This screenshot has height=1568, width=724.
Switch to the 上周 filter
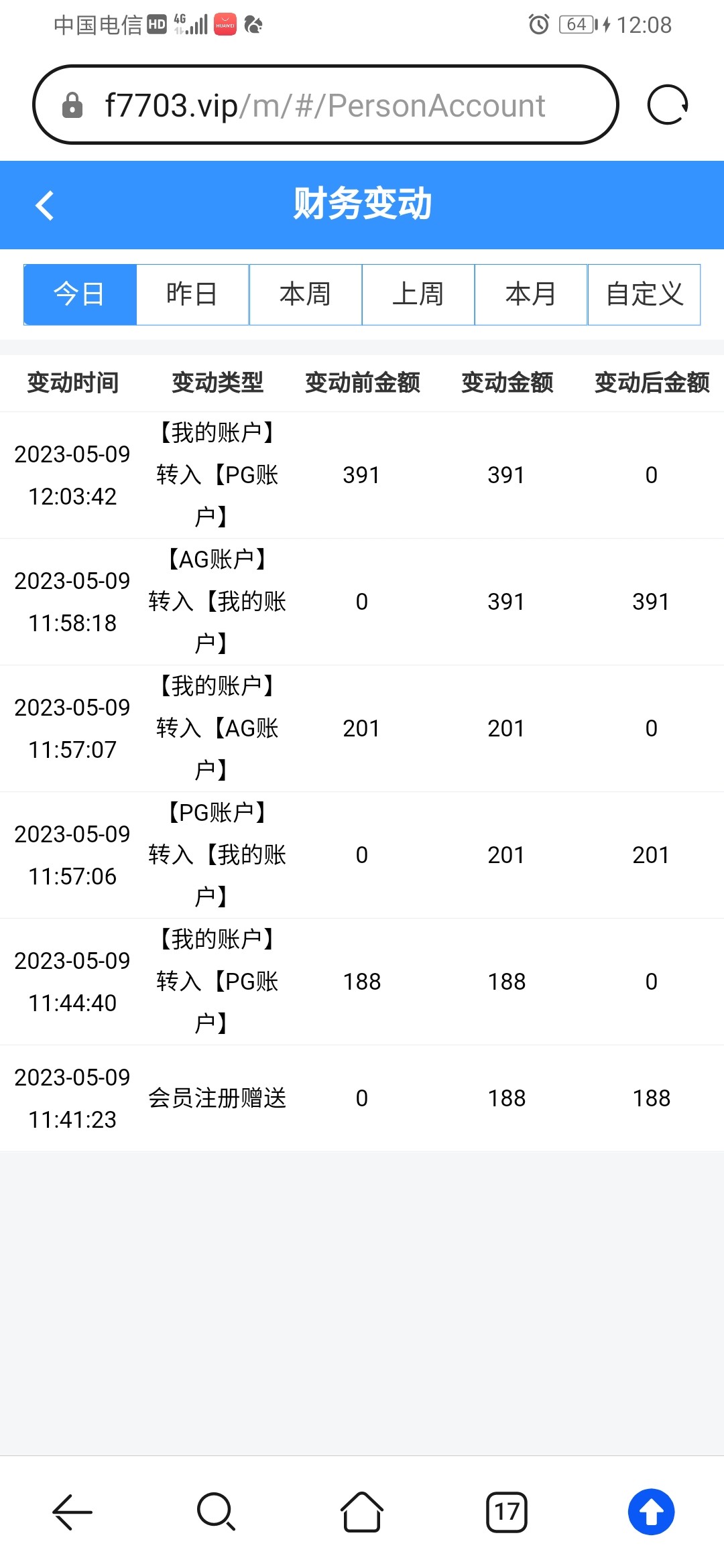pyautogui.click(x=418, y=294)
